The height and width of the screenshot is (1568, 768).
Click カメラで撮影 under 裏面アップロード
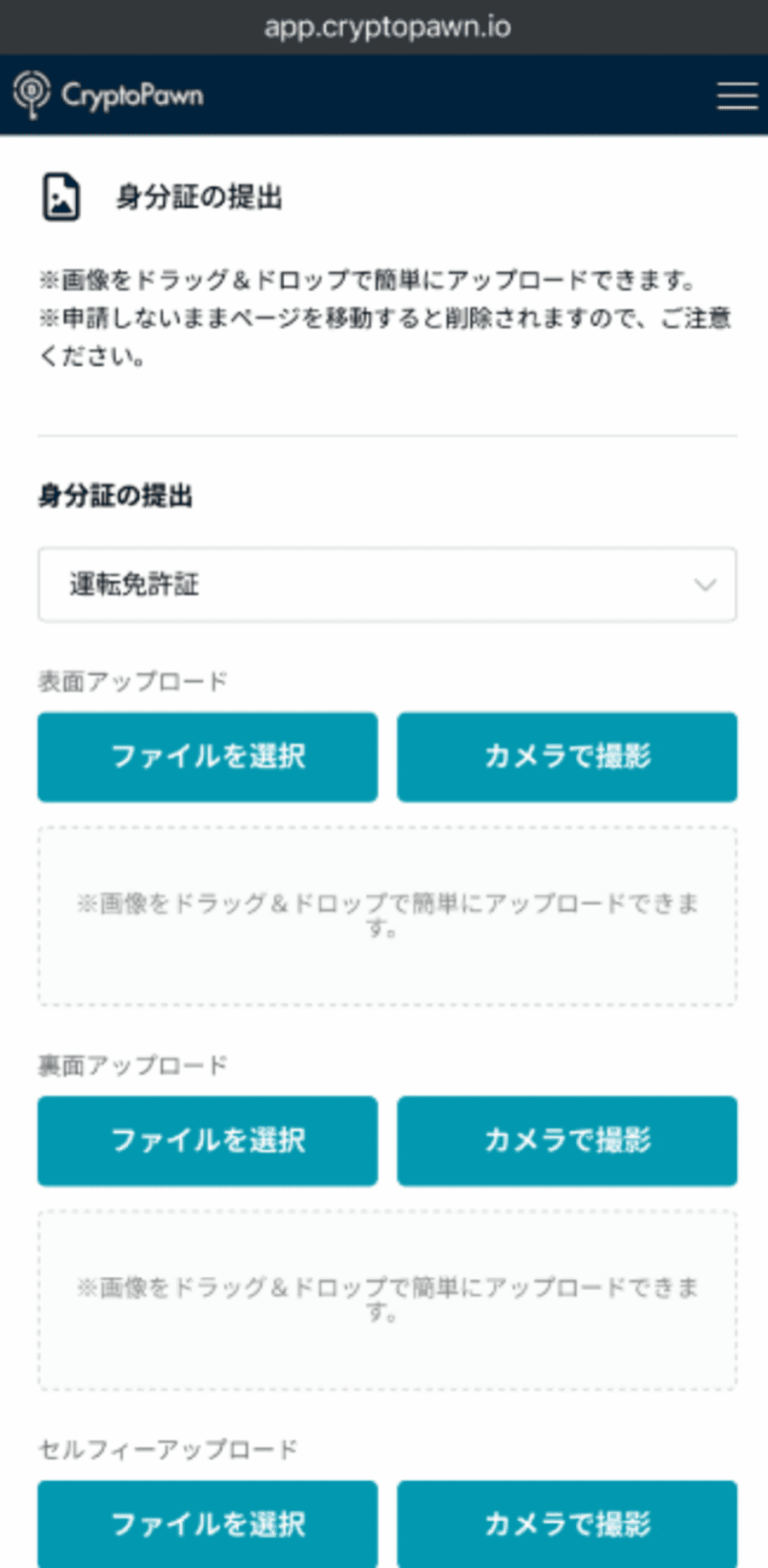point(566,1140)
